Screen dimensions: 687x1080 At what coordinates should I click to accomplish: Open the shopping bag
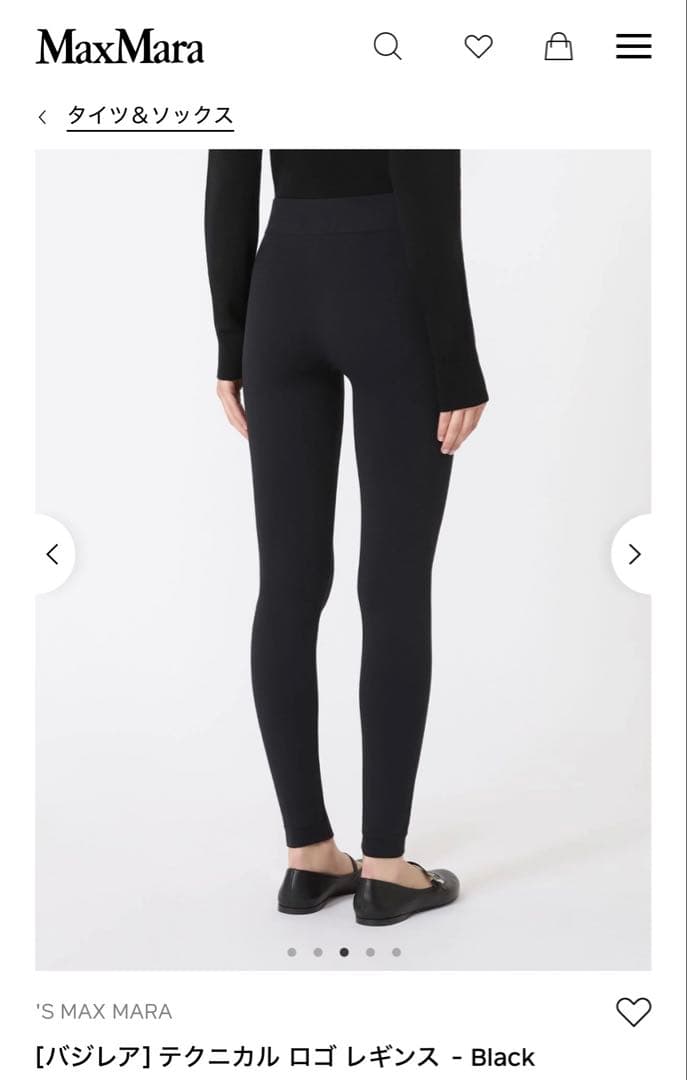click(558, 46)
